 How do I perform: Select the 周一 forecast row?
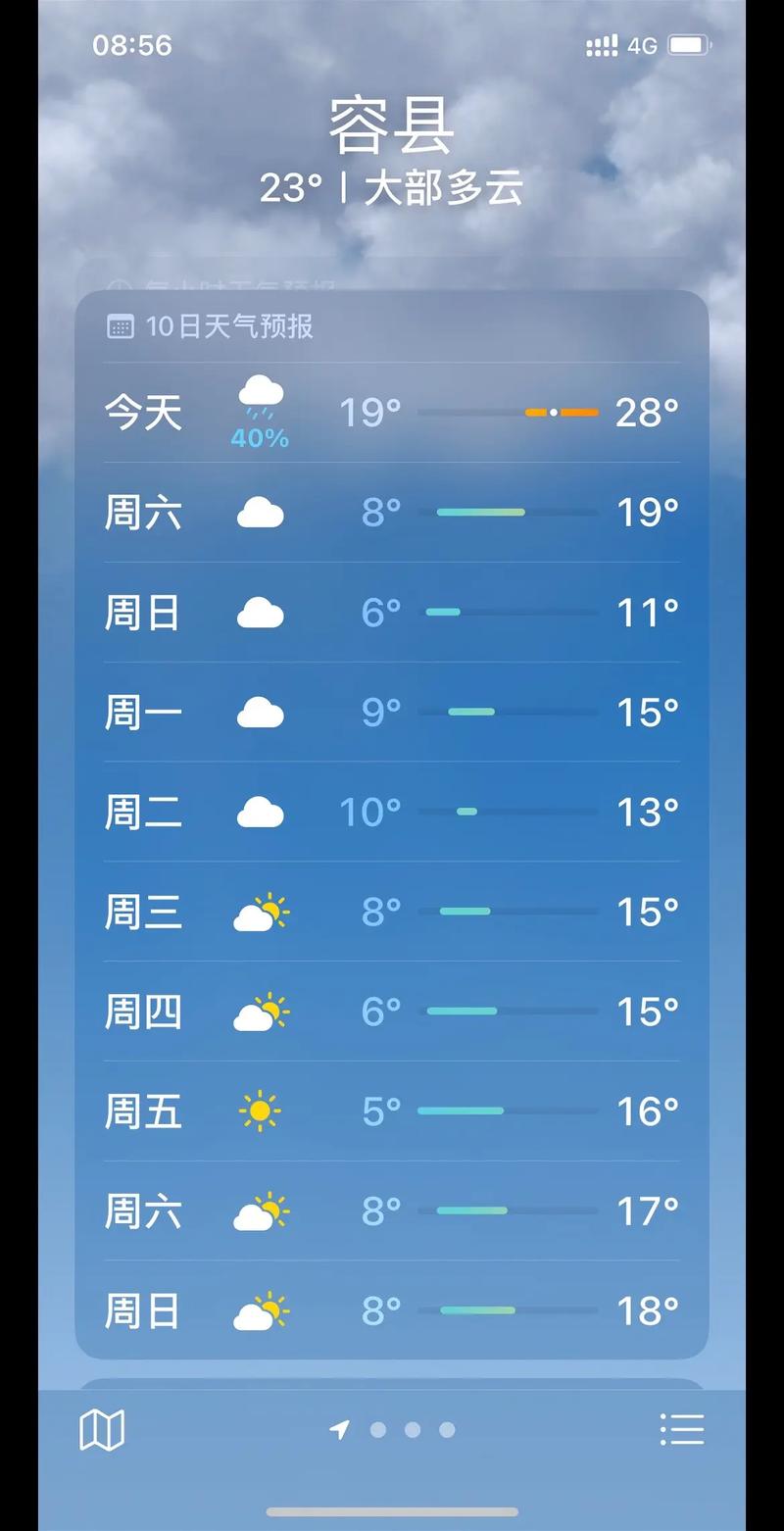coord(392,712)
